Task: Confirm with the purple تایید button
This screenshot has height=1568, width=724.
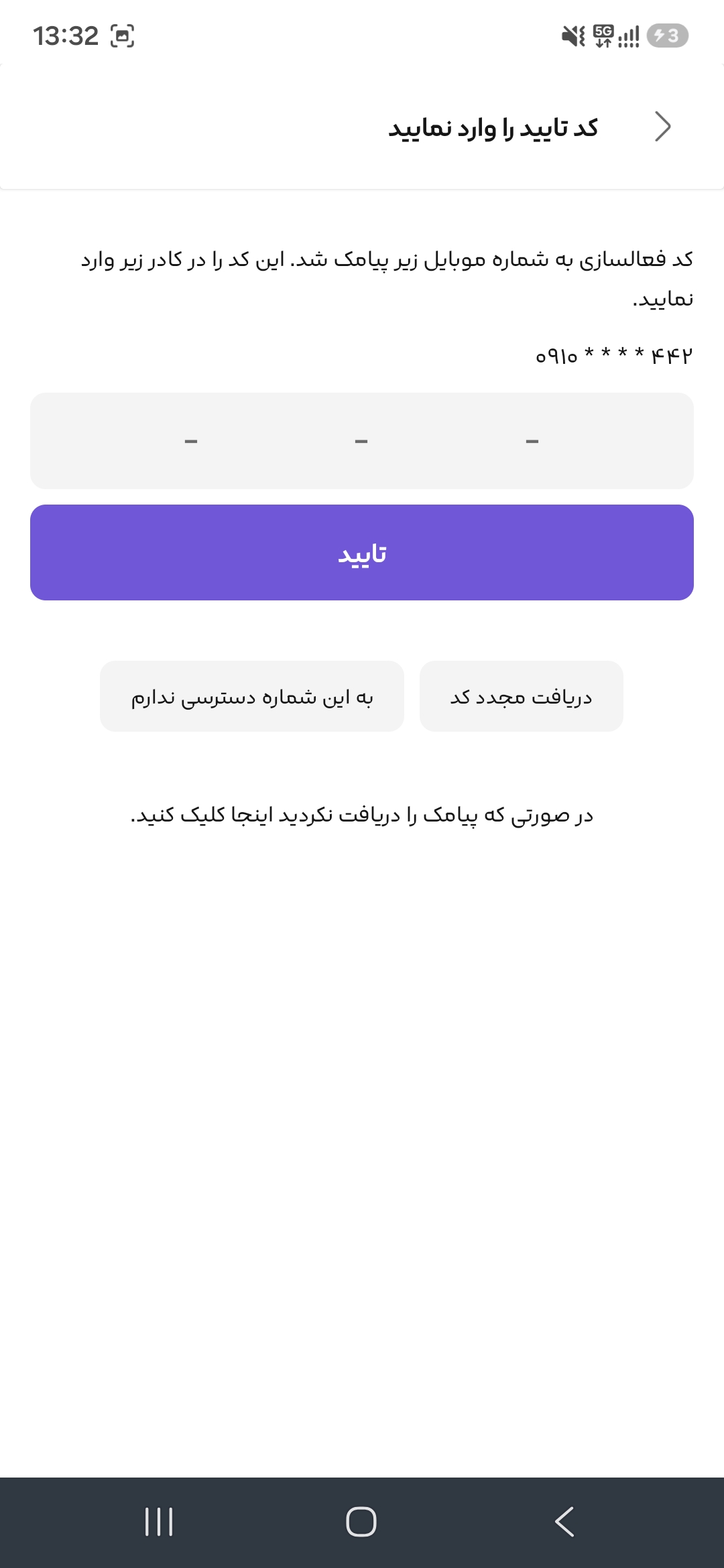Action: [362, 553]
